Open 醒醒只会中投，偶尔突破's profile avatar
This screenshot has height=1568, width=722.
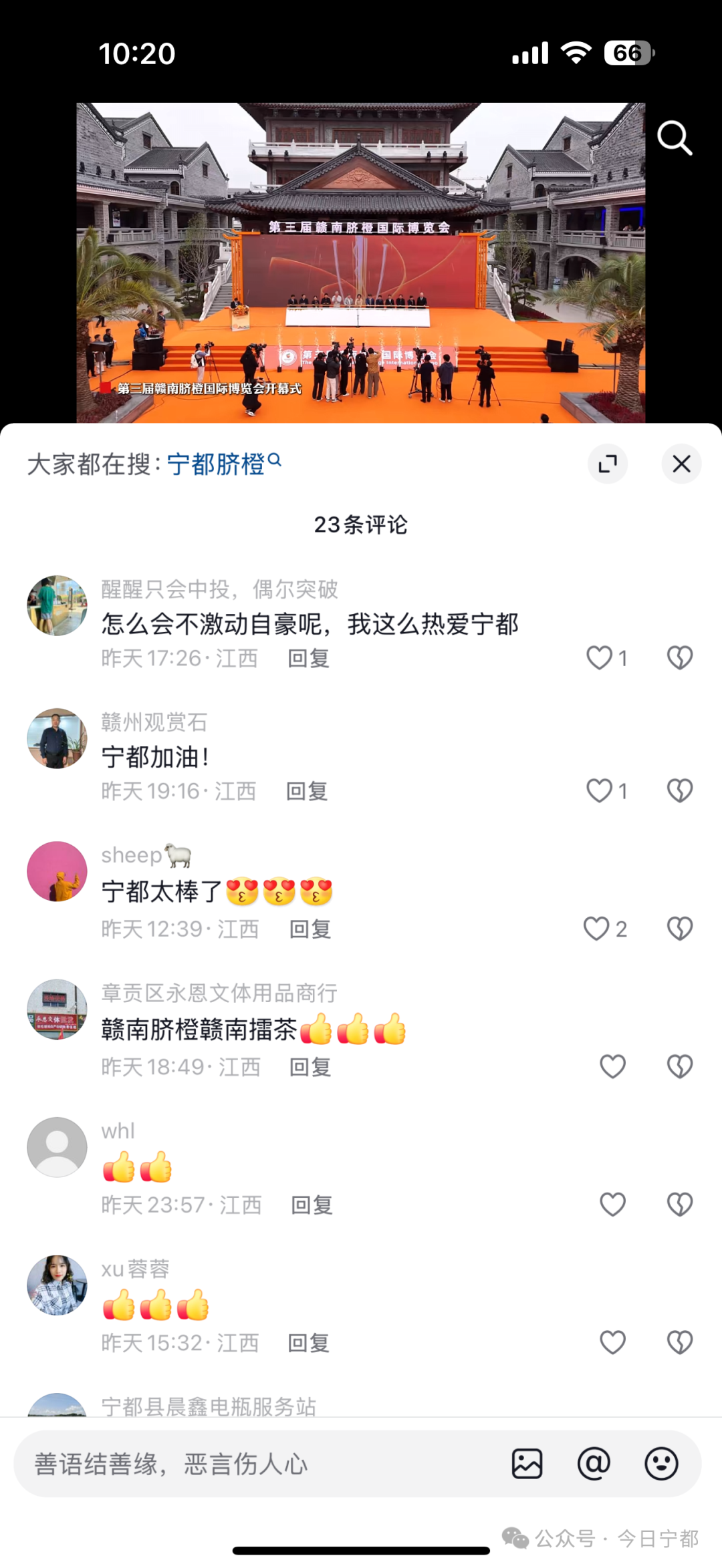57,605
